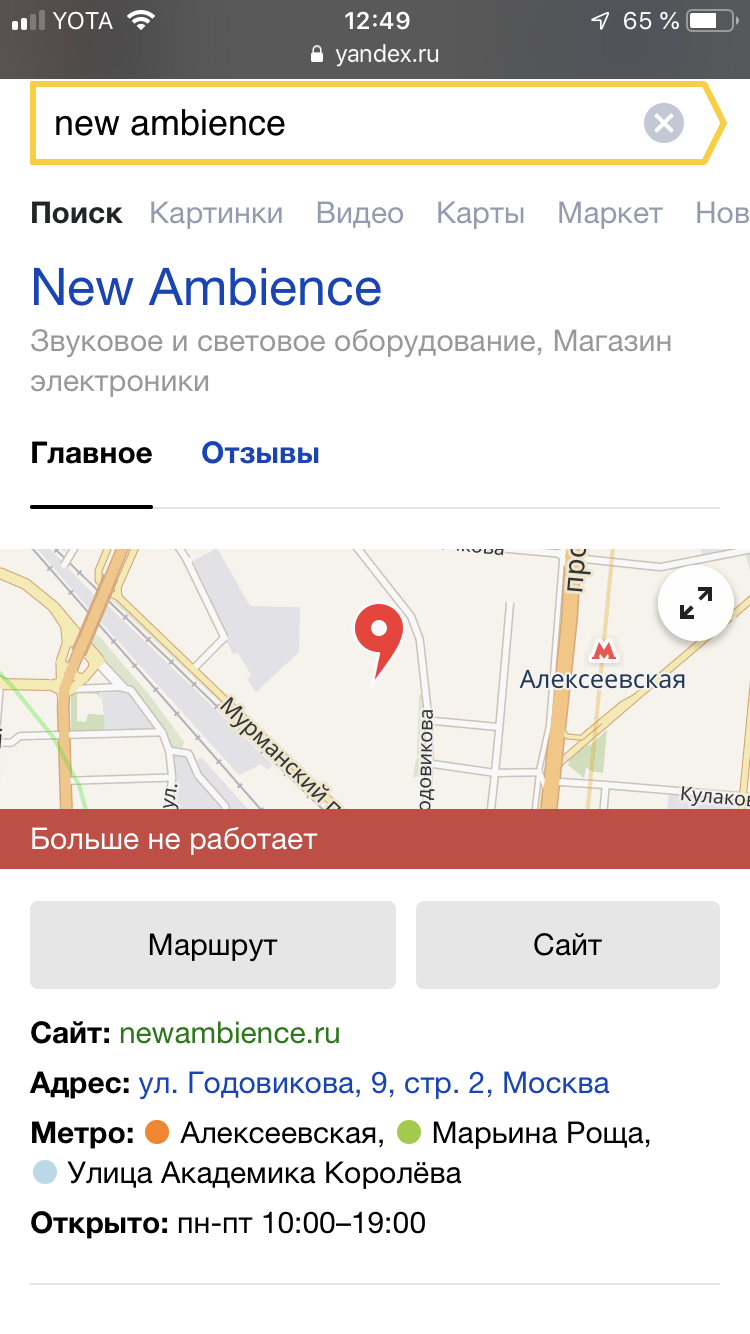
Task: Tap the Сайт button
Action: coord(567,945)
